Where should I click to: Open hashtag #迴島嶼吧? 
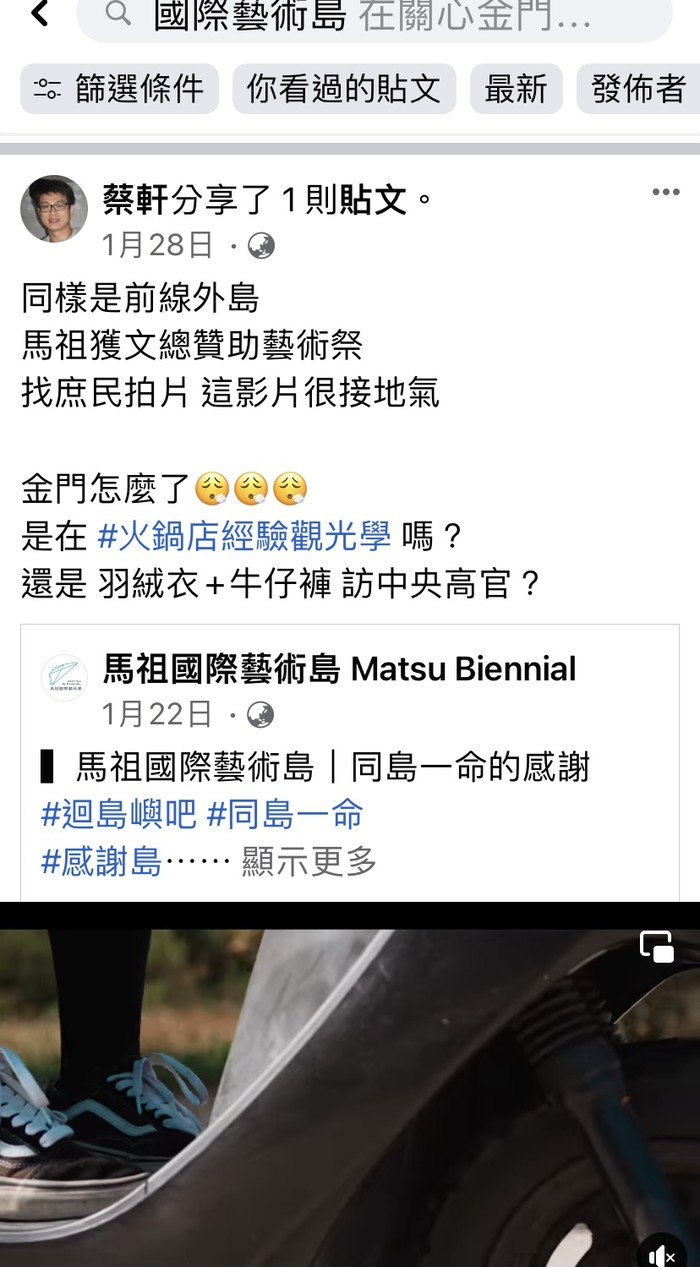(118, 814)
